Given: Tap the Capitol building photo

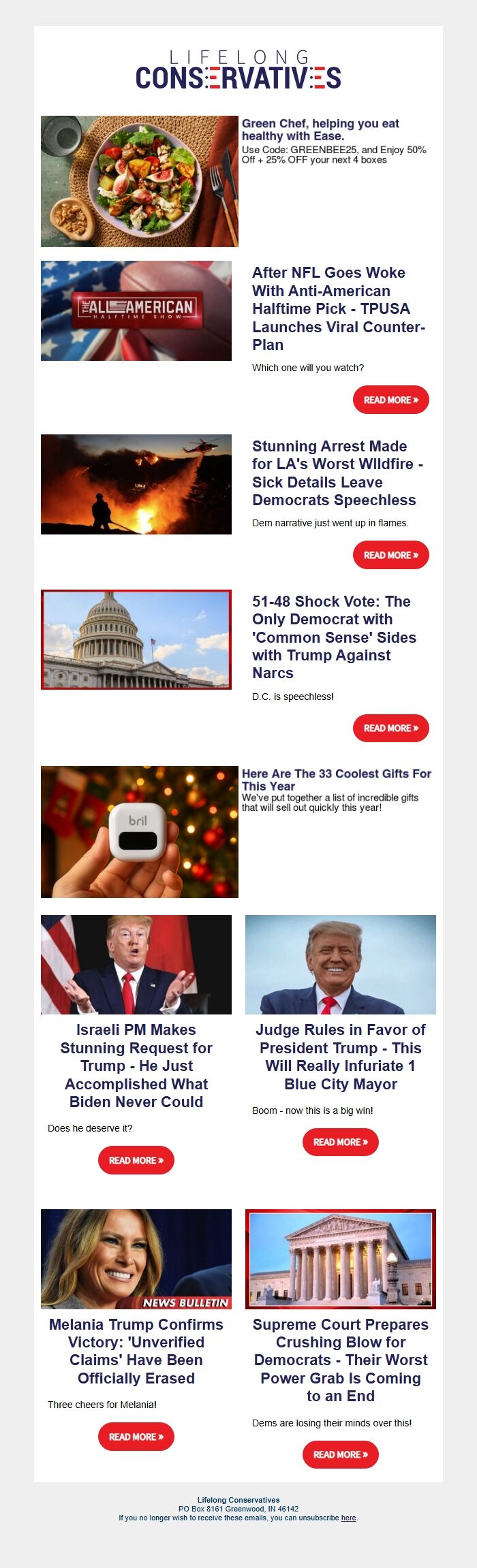Looking at the screenshot, I should click(136, 639).
